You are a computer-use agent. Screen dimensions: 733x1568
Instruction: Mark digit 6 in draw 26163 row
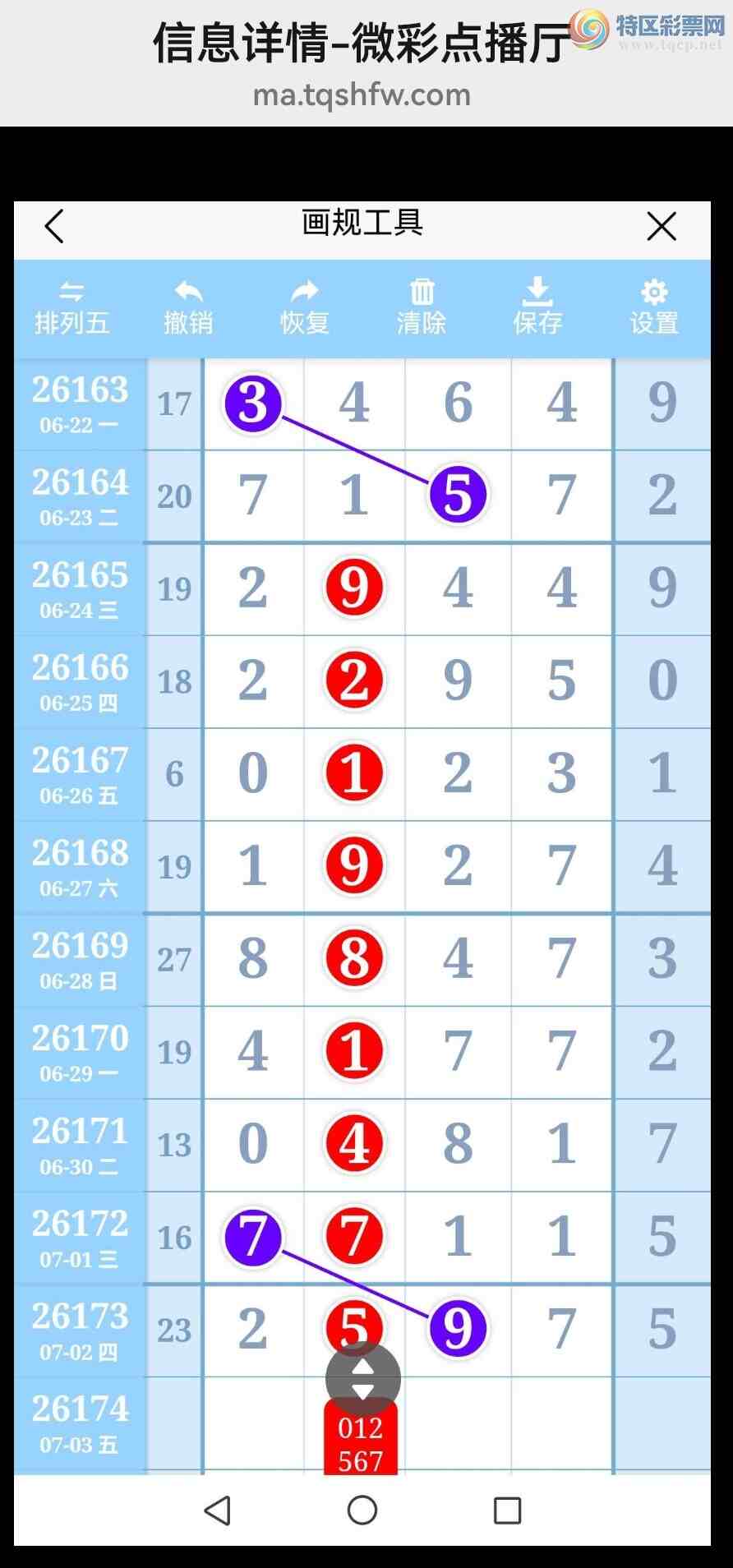[458, 403]
